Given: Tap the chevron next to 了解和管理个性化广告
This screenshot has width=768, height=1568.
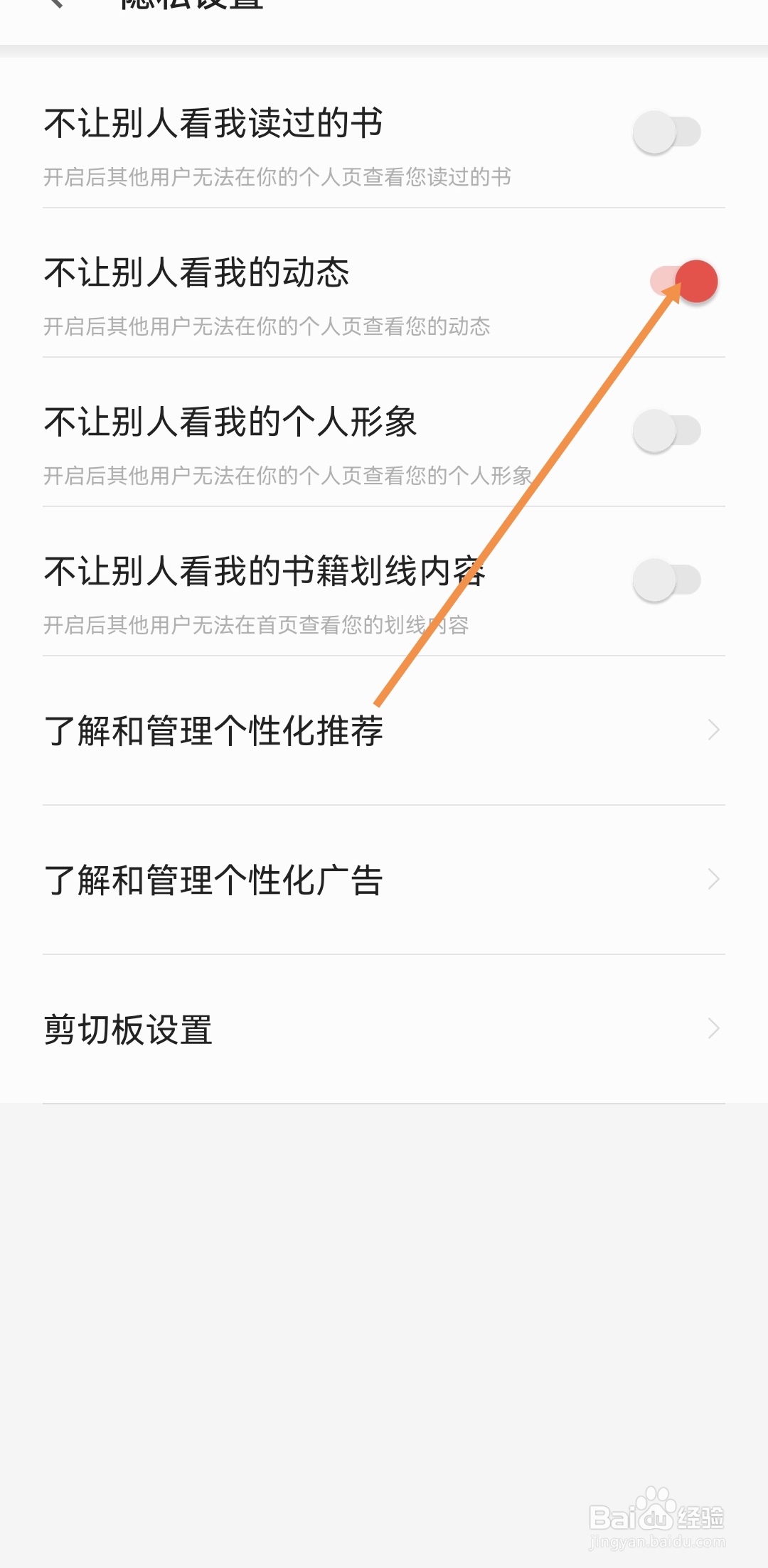Looking at the screenshot, I should pos(715,879).
